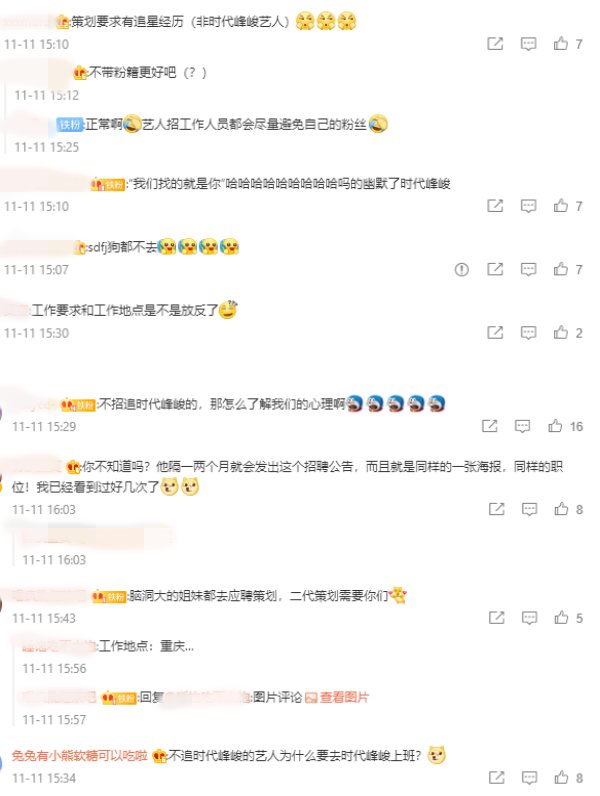Like the comment 脑洞大的姐妹都去应聘策划
This screenshot has width=600, height=796.
560,618
